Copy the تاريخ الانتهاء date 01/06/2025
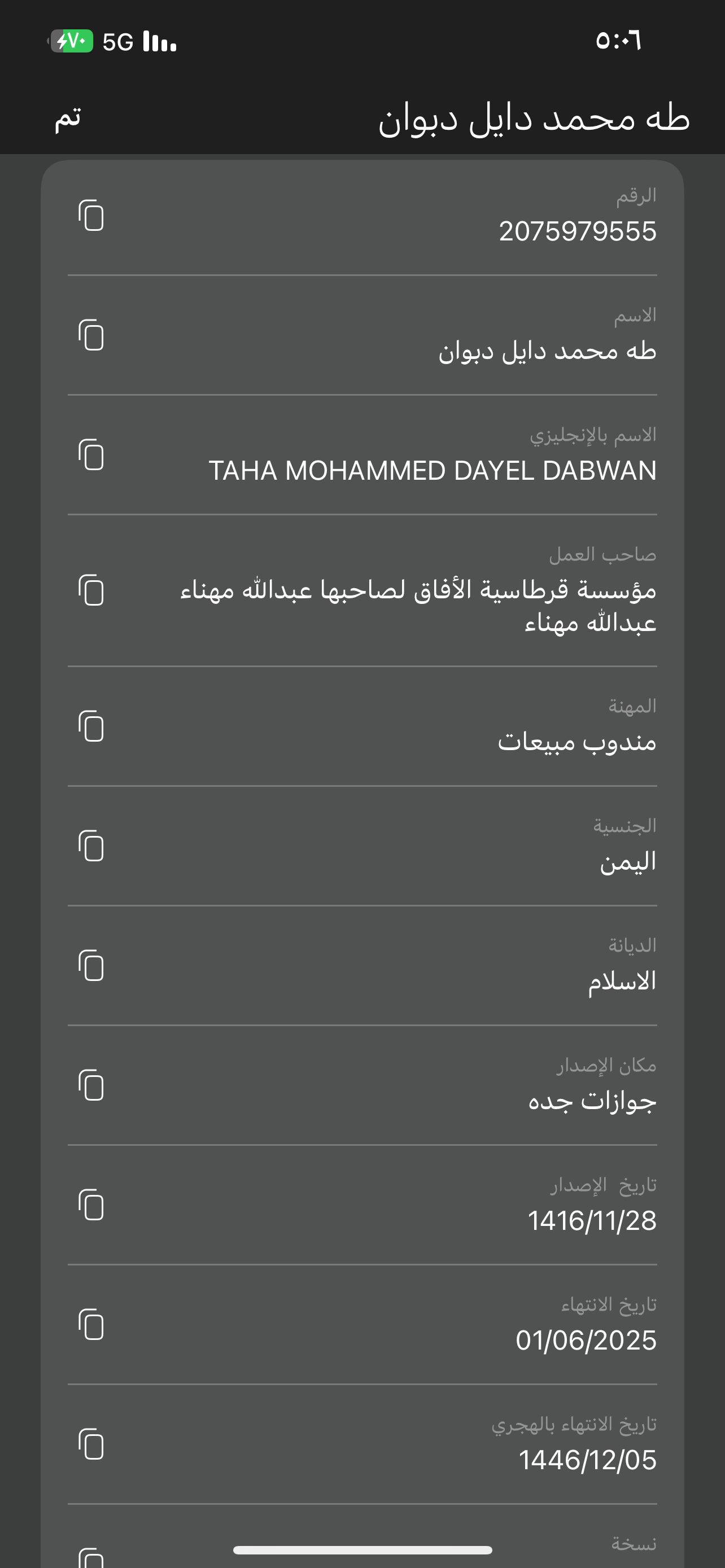Image resolution: width=725 pixels, height=1568 pixels. pos(91,1325)
